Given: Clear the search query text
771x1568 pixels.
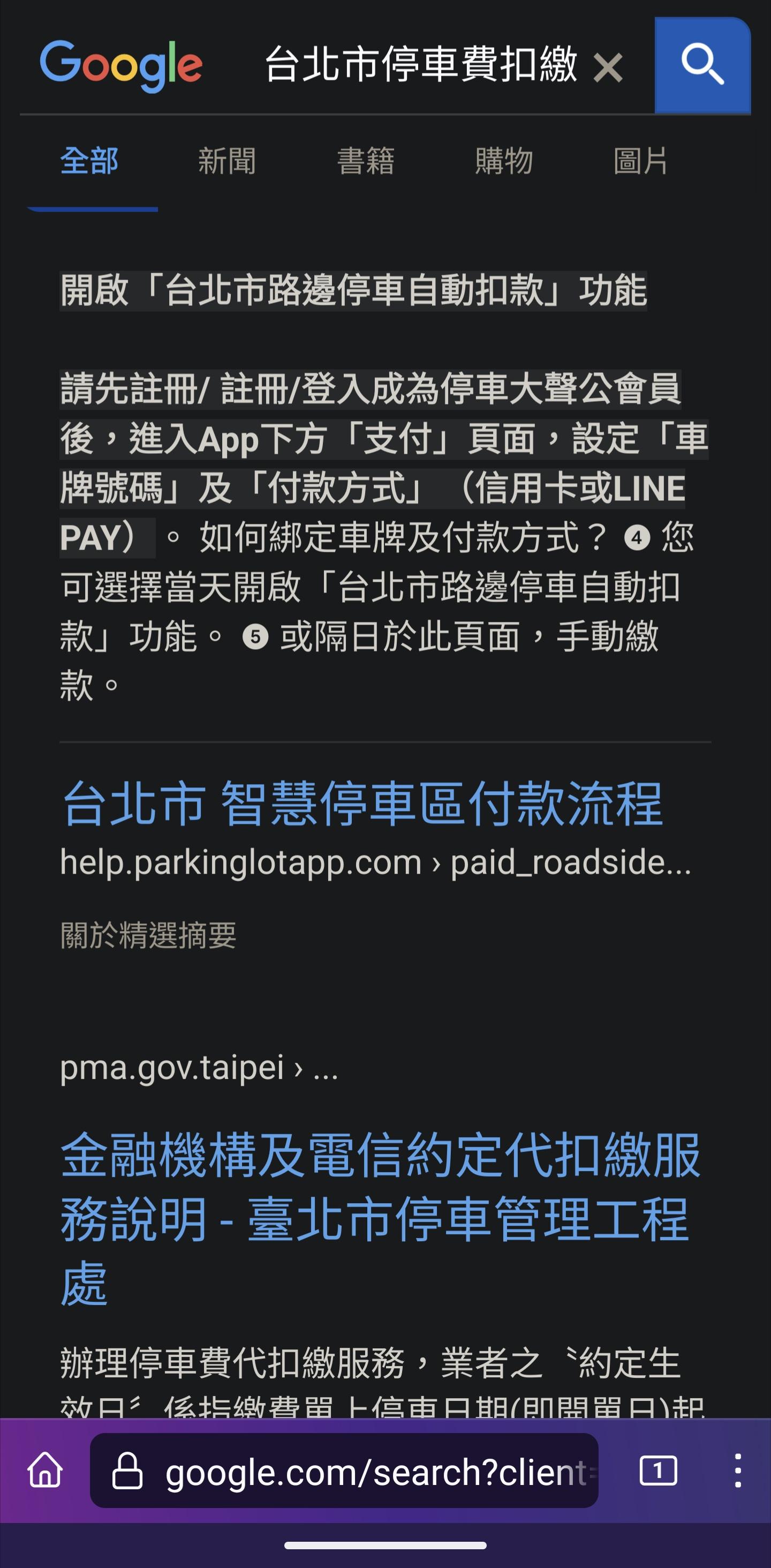Looking at the screenshot, I should (x=607, y=67).
